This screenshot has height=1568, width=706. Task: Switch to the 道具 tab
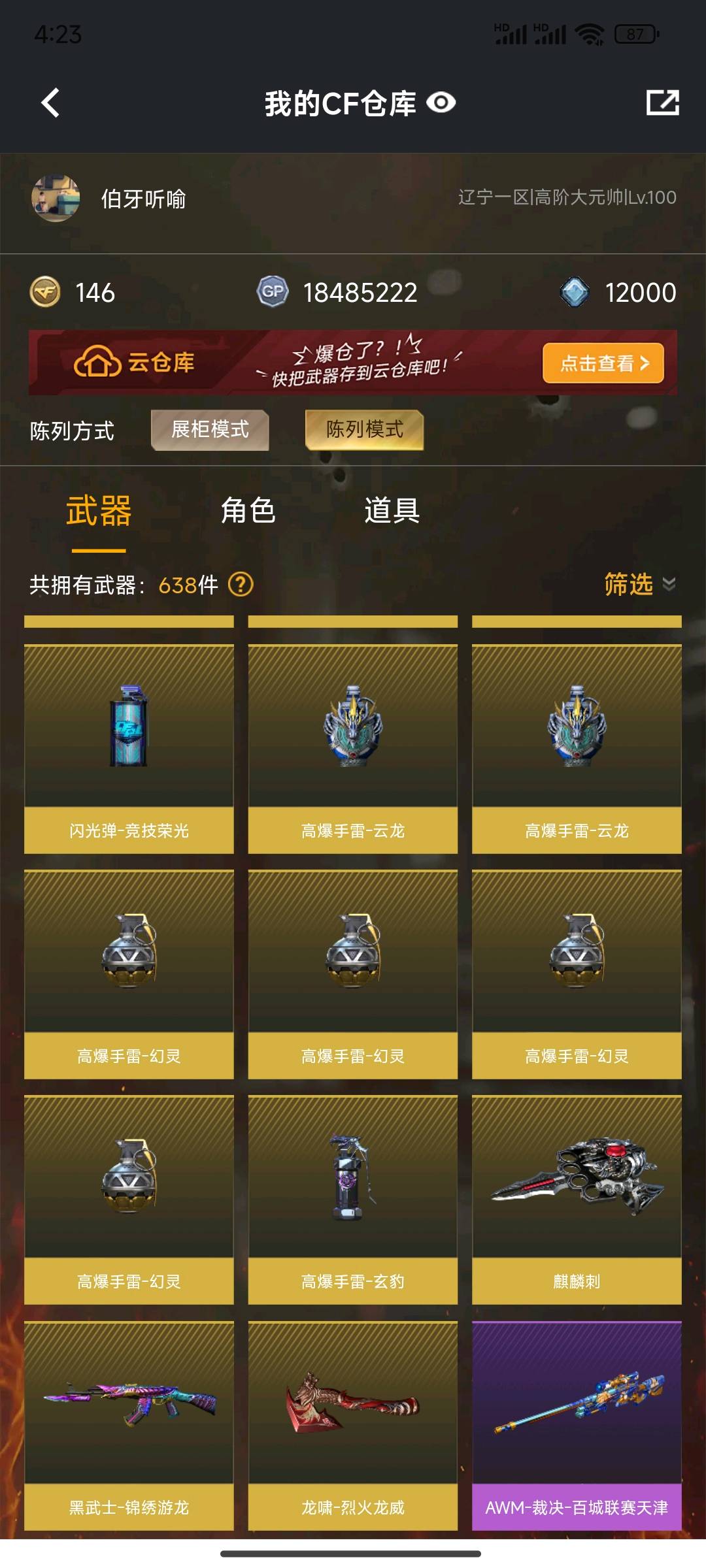(392, 510)
